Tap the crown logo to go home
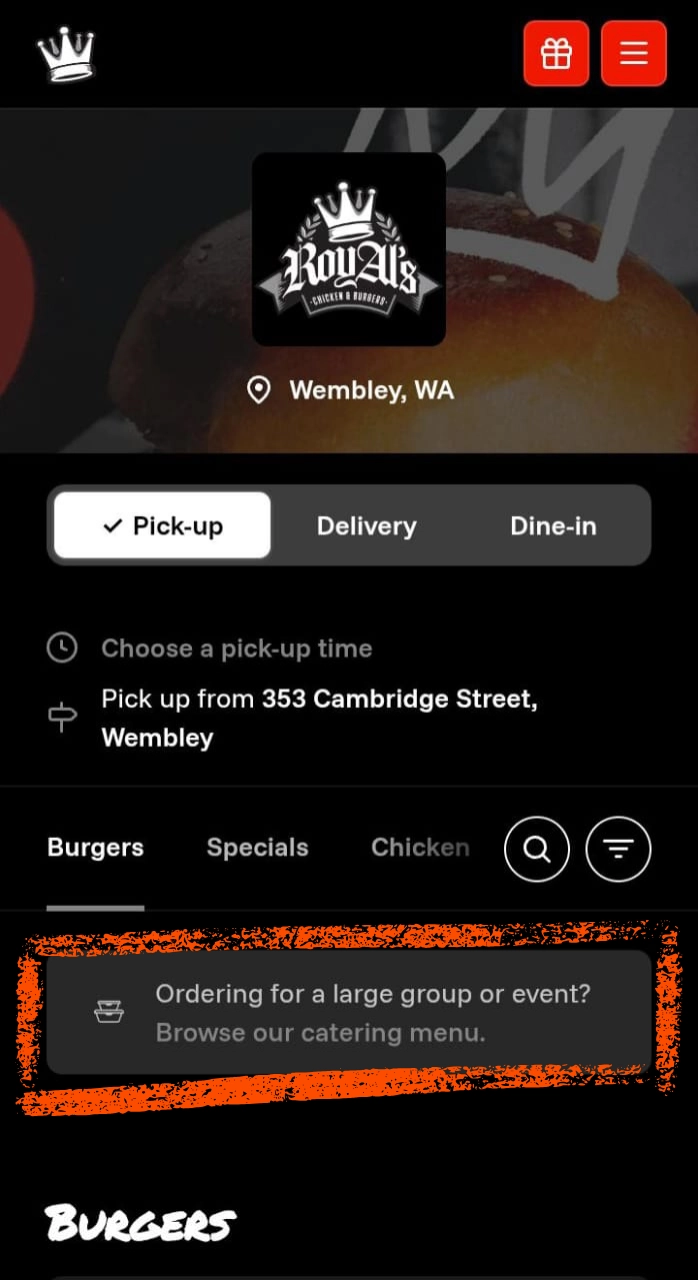The height and width of the screenshot is (1280, 698). pos(66,55)
